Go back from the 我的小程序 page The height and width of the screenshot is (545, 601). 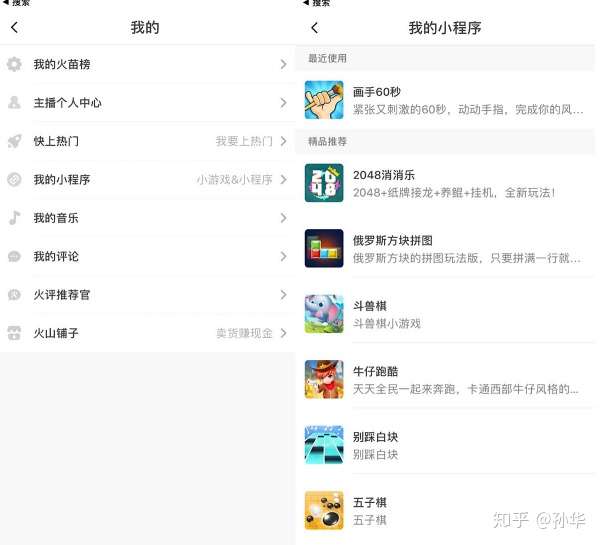click(x=315, y=28)
